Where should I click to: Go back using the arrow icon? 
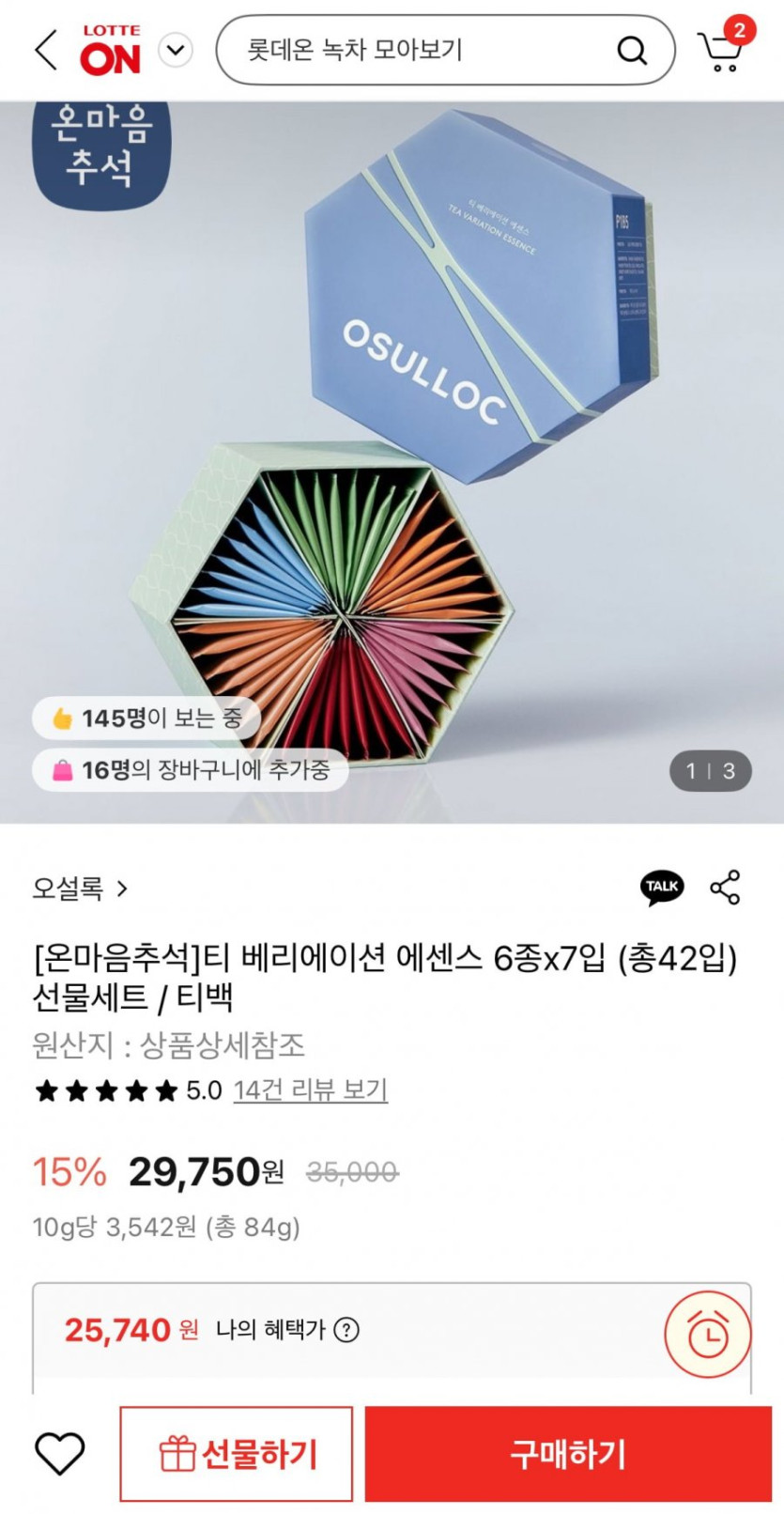45,50
